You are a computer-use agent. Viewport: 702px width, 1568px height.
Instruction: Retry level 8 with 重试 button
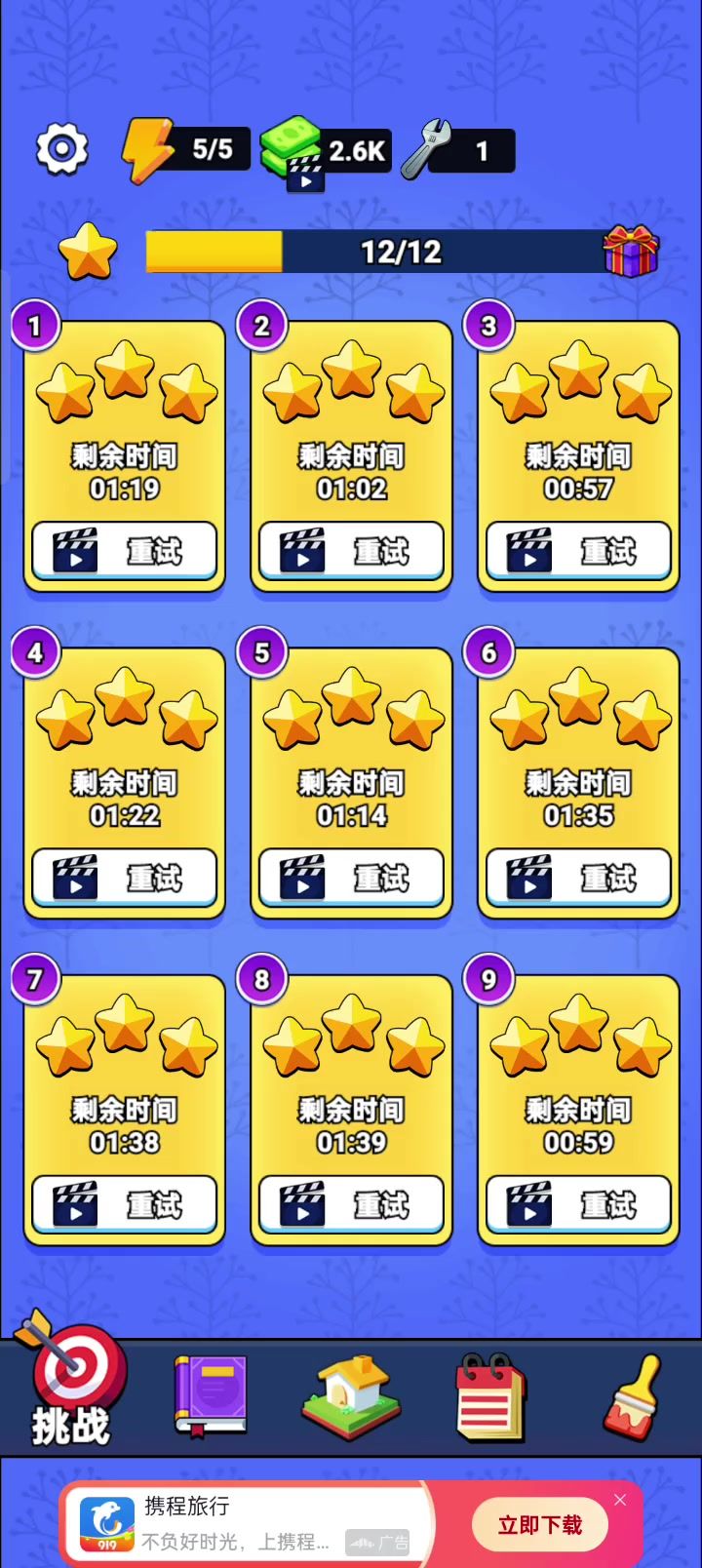(351, 1204)
